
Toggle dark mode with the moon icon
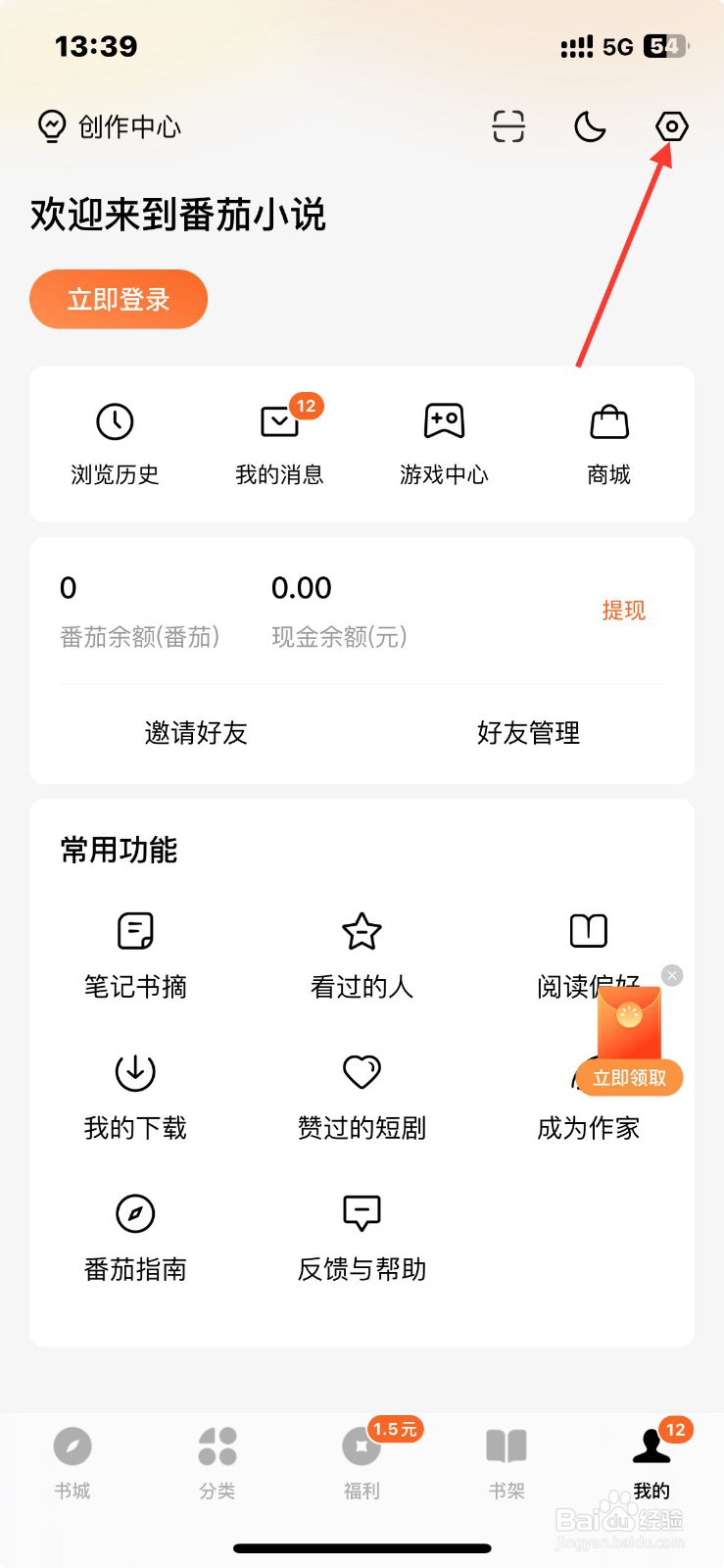click(x=590, y=126)
